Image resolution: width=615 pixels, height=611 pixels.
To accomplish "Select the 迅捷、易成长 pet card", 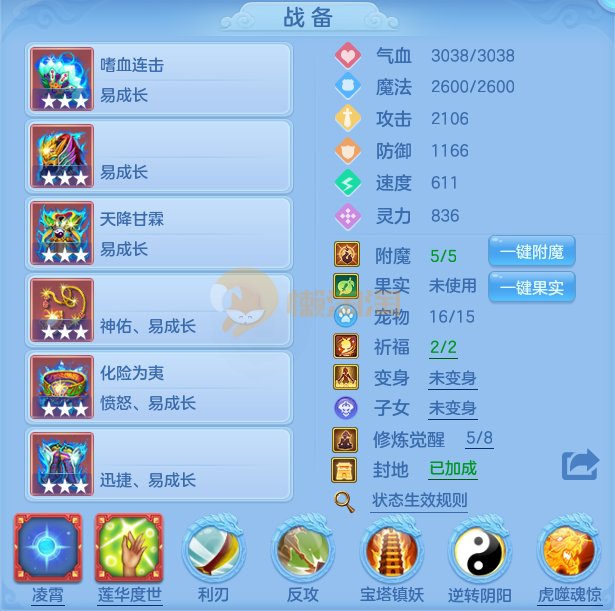I will point(160,465).
